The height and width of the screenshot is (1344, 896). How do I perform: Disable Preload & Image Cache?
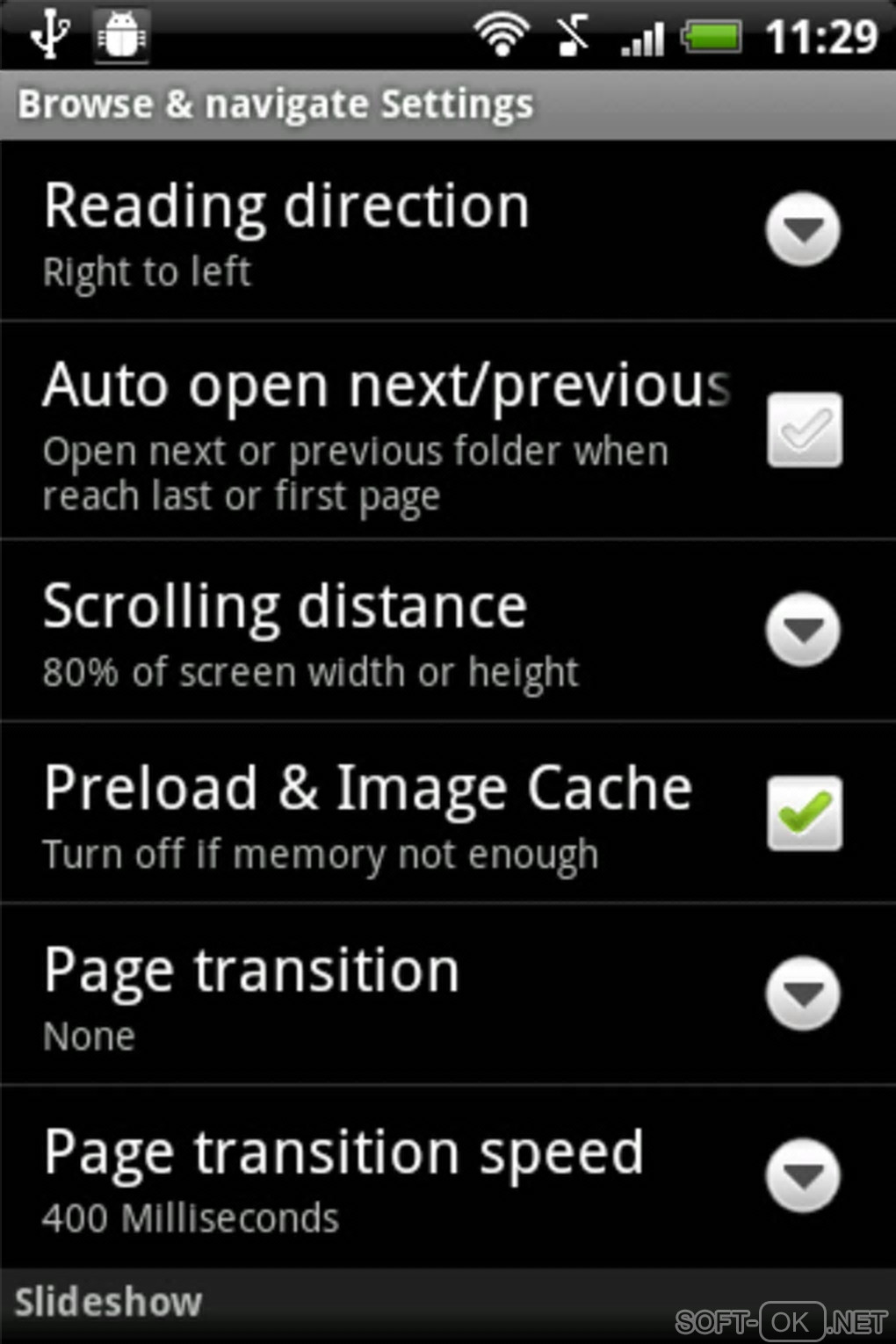point(804,813)
